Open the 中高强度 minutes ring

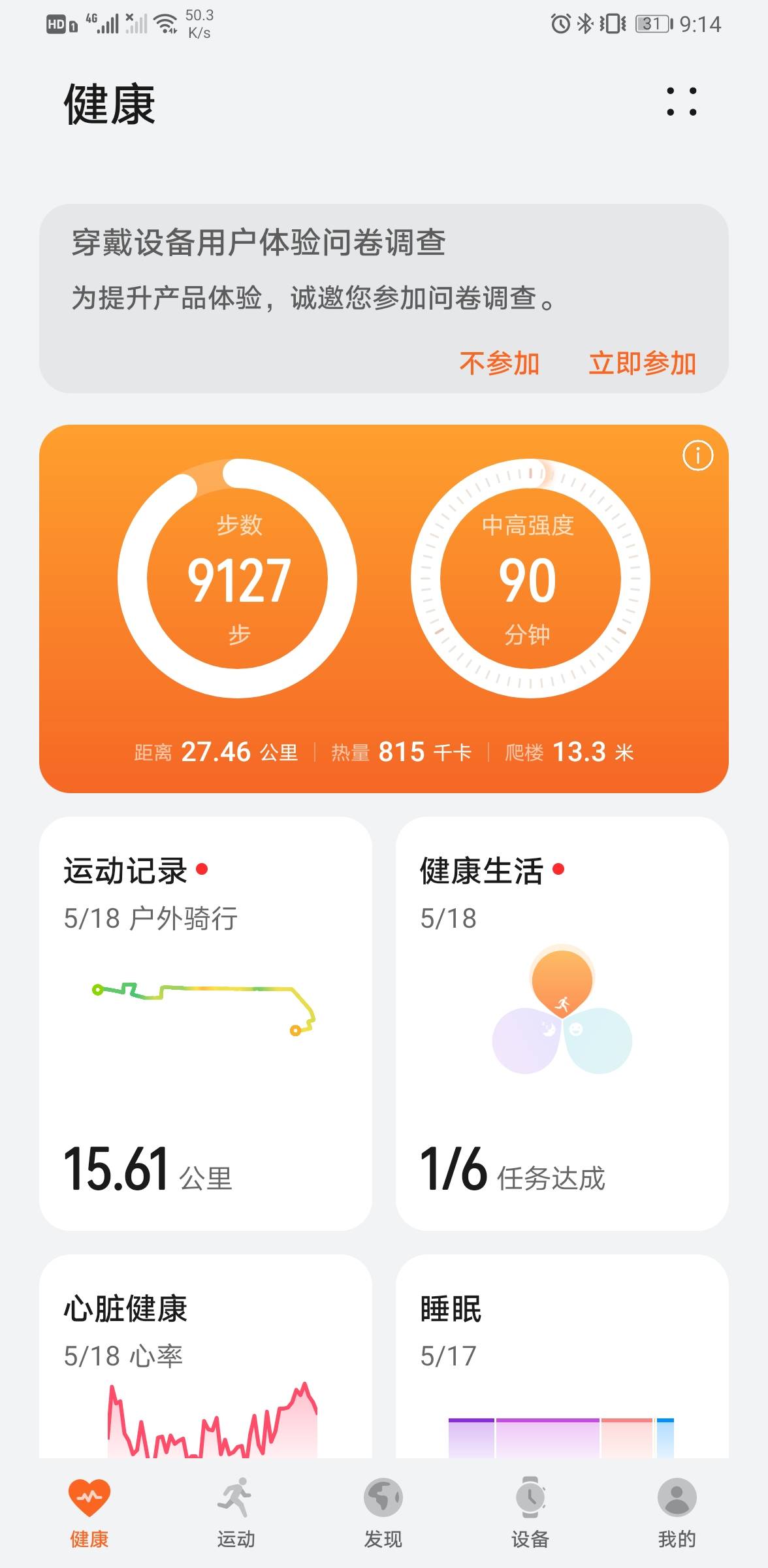530,579
